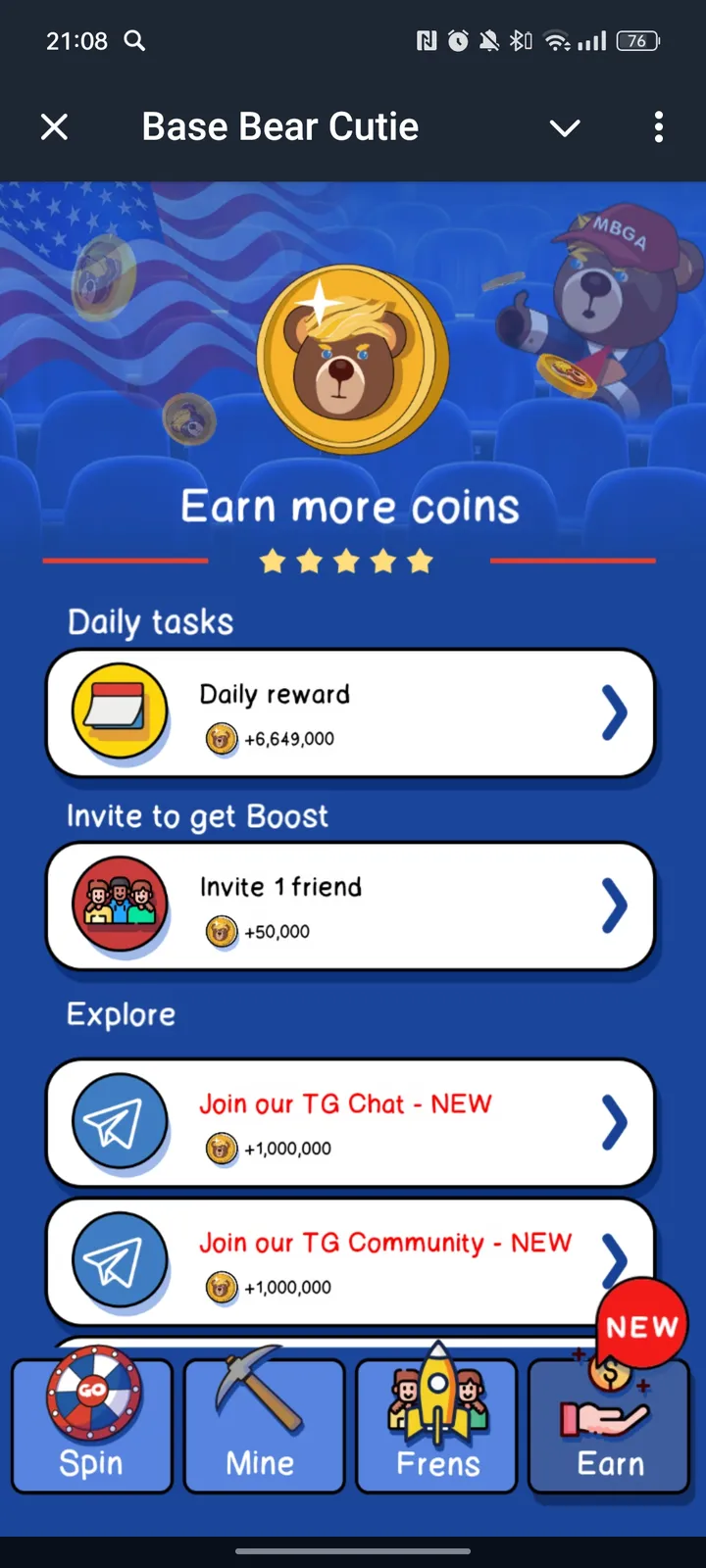
Task: Switch to the Frens tab
Action: click(435, 1426)
